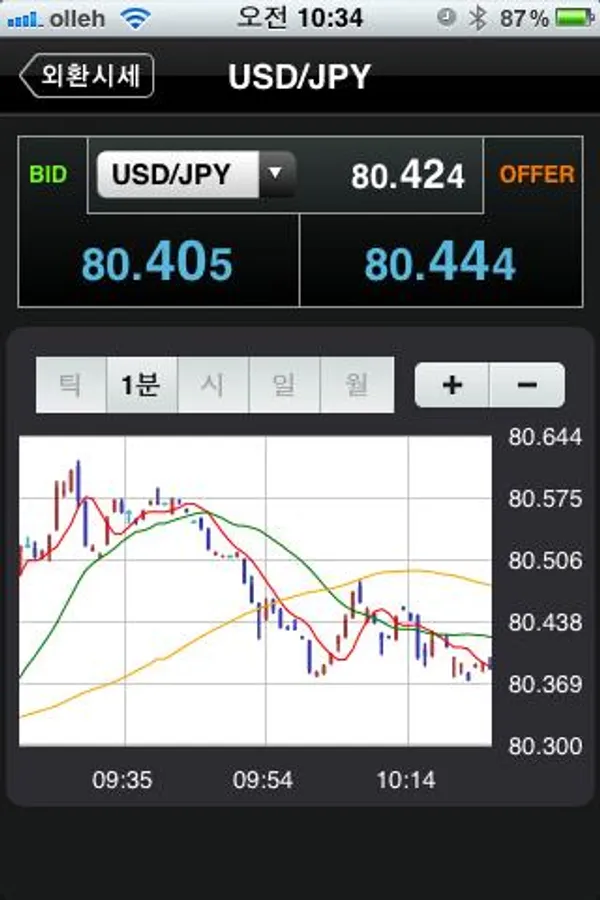This screenshot has width=600, height=900.
Task: Switch chart to 틱 interval
Action: pos(71,385)
